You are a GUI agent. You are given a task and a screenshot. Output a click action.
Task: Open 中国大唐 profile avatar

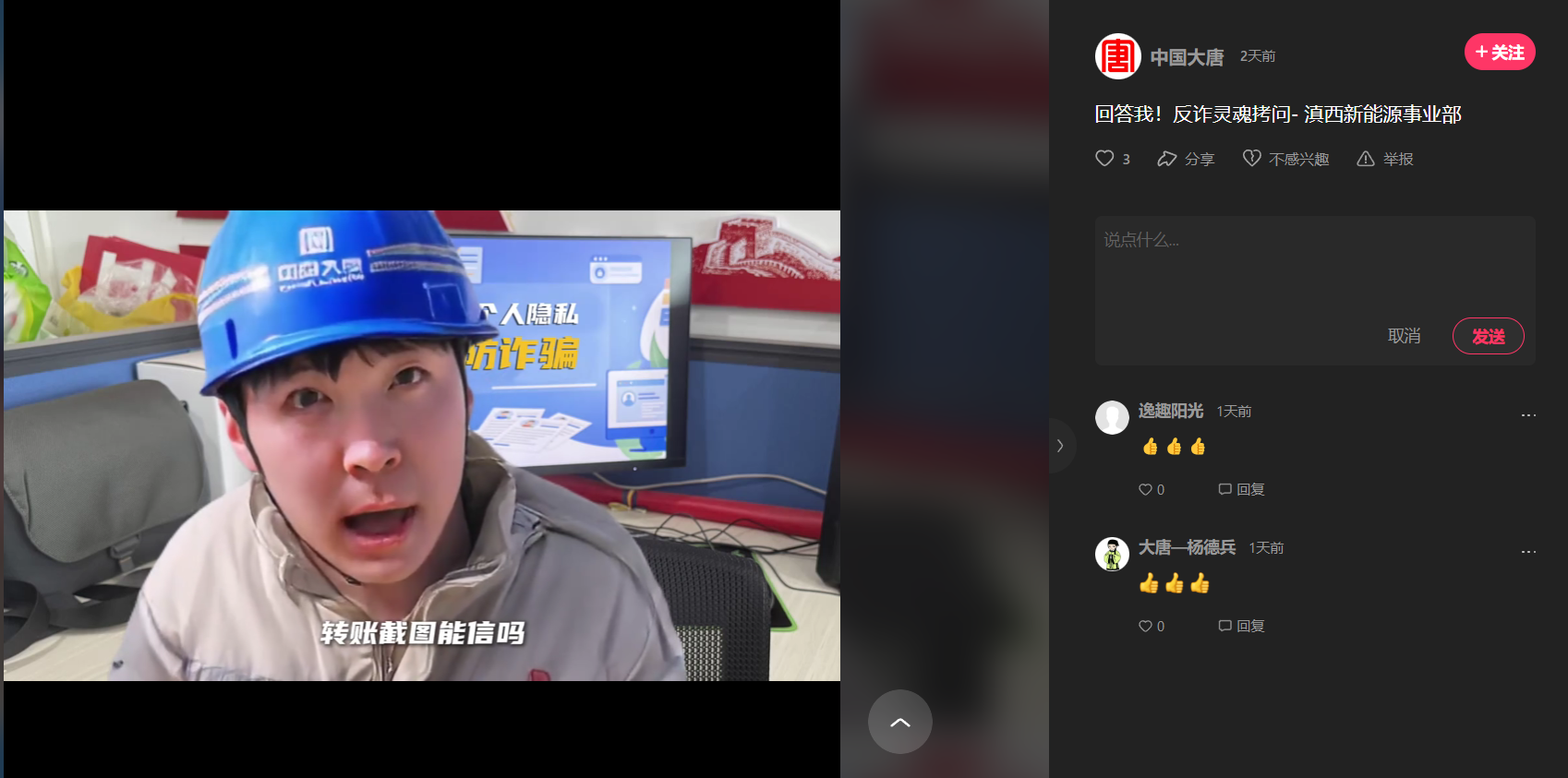(1117, 56)
